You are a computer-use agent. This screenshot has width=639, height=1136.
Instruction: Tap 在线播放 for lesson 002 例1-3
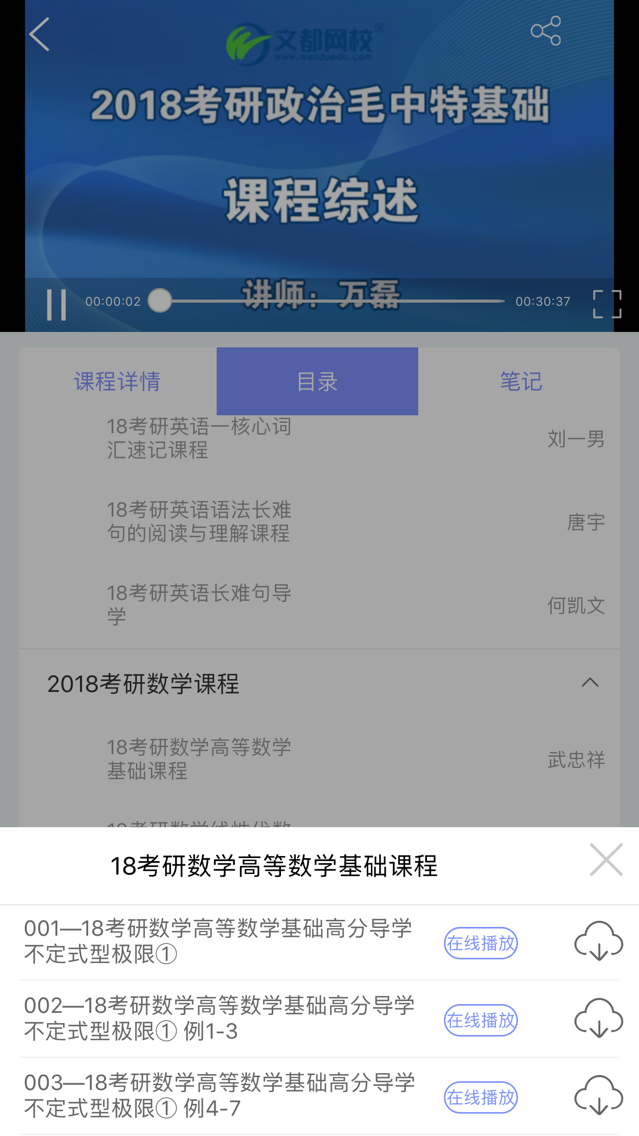(481, 1020)
